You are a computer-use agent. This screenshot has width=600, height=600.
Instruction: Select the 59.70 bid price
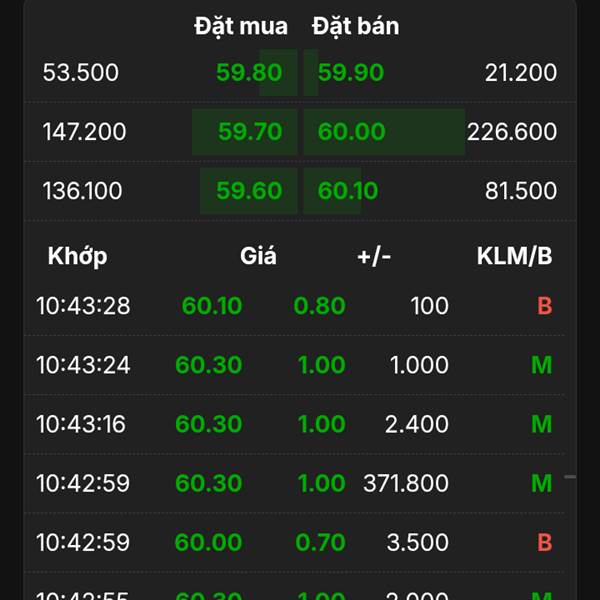point(249,132)
